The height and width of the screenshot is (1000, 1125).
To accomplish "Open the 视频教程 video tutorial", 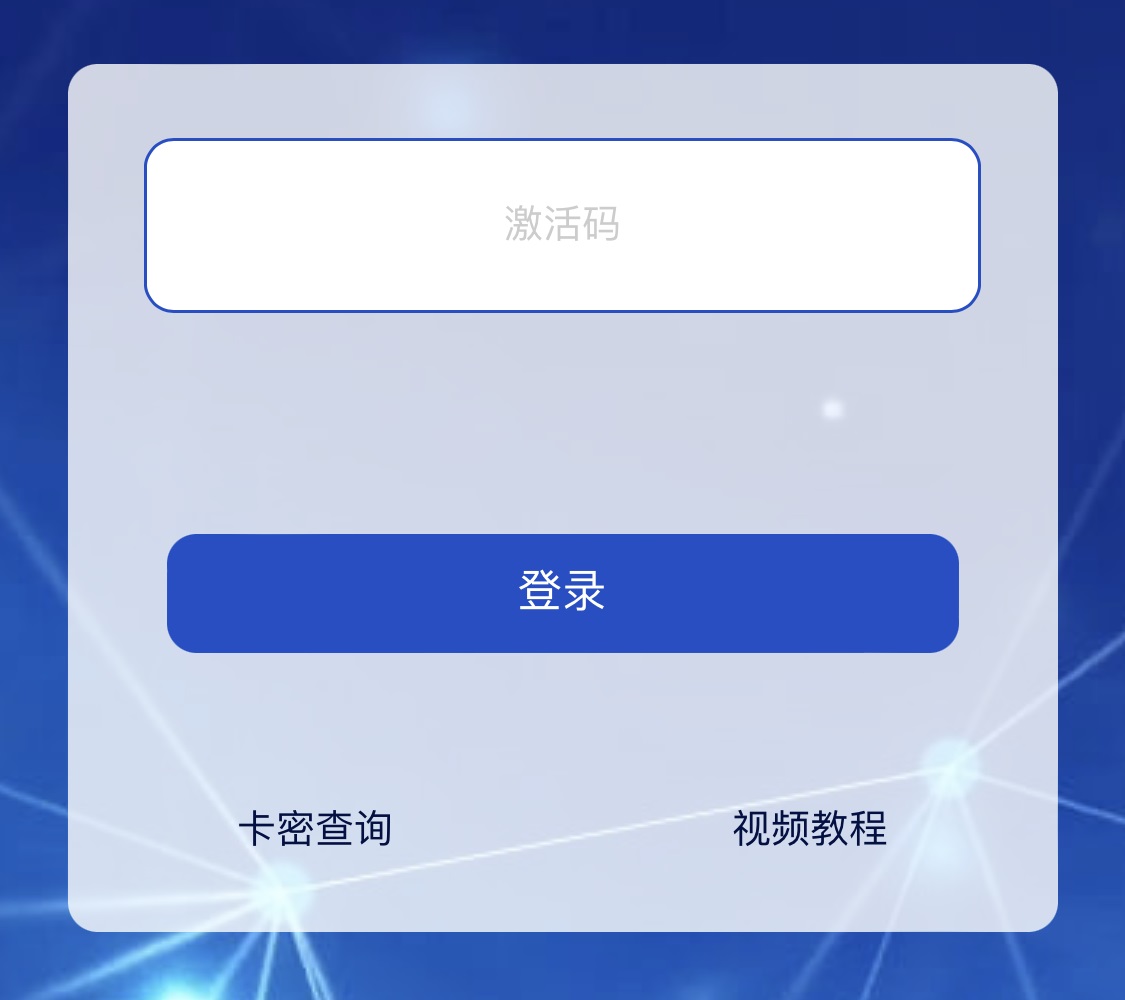I will point(809,828).
